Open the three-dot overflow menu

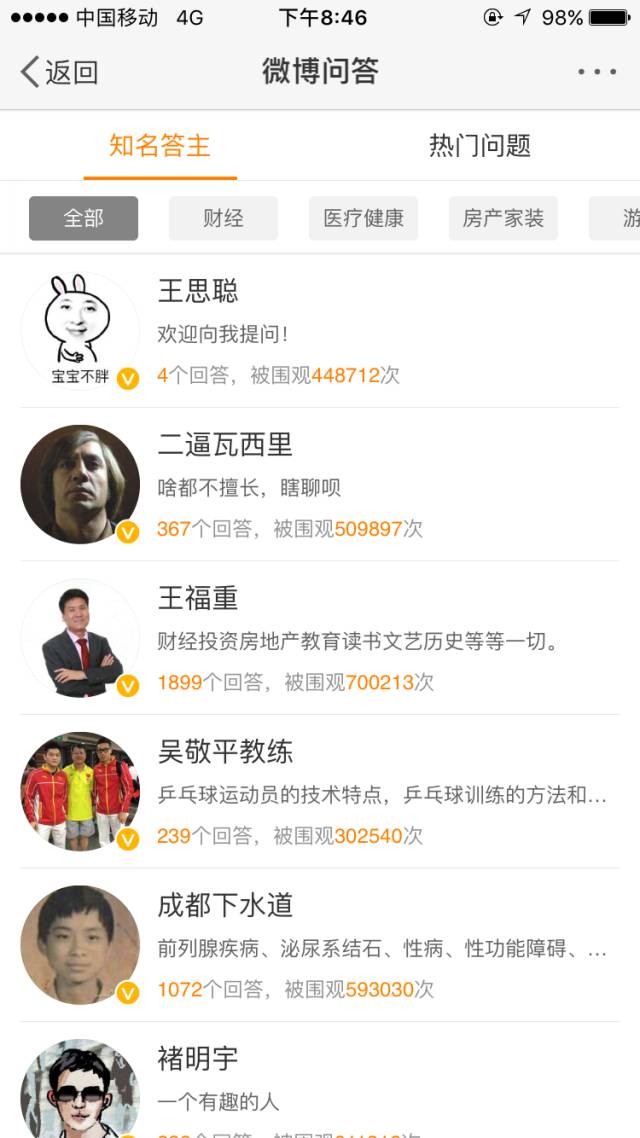pyautogui.click(x=597, y=72)
